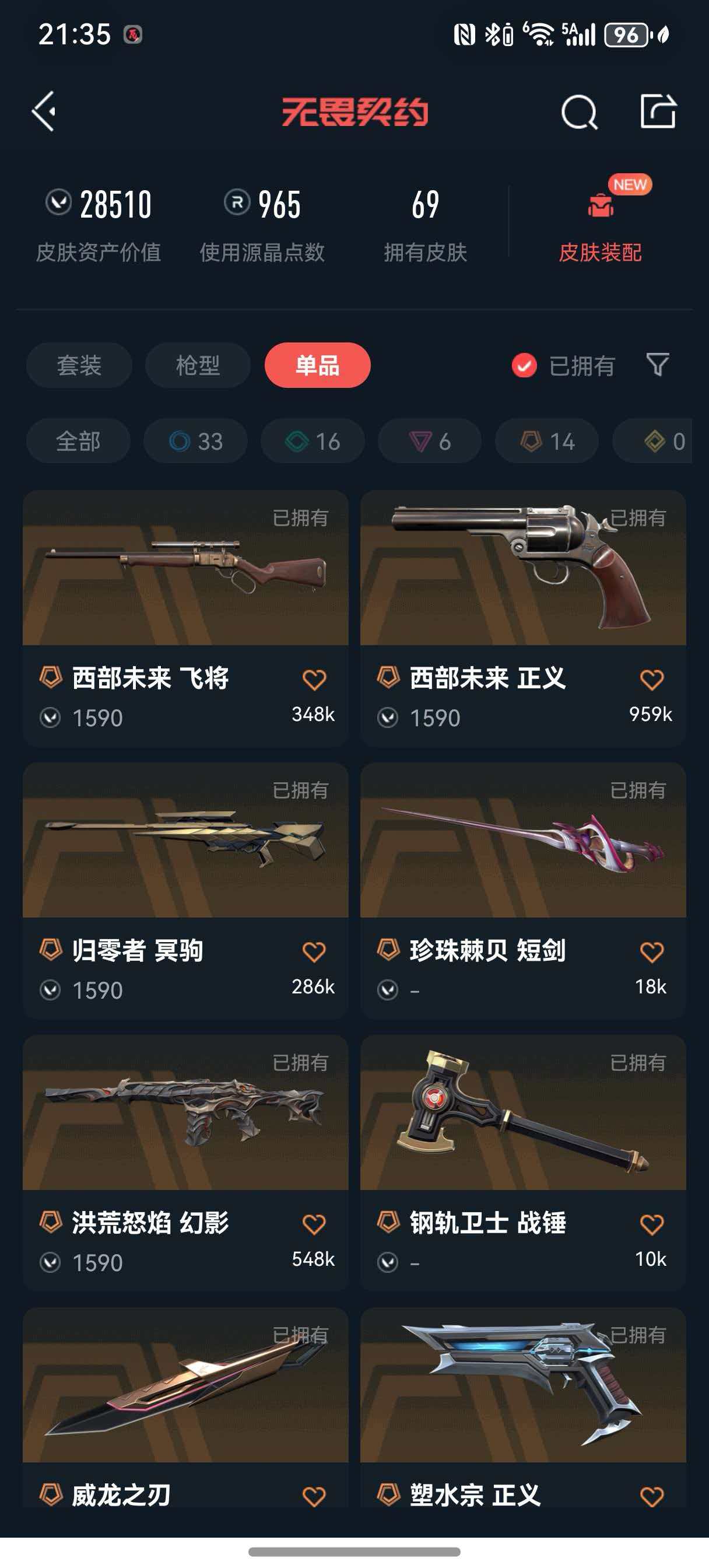Toggle the 已拥有 owned checkbox

[524, 365]
